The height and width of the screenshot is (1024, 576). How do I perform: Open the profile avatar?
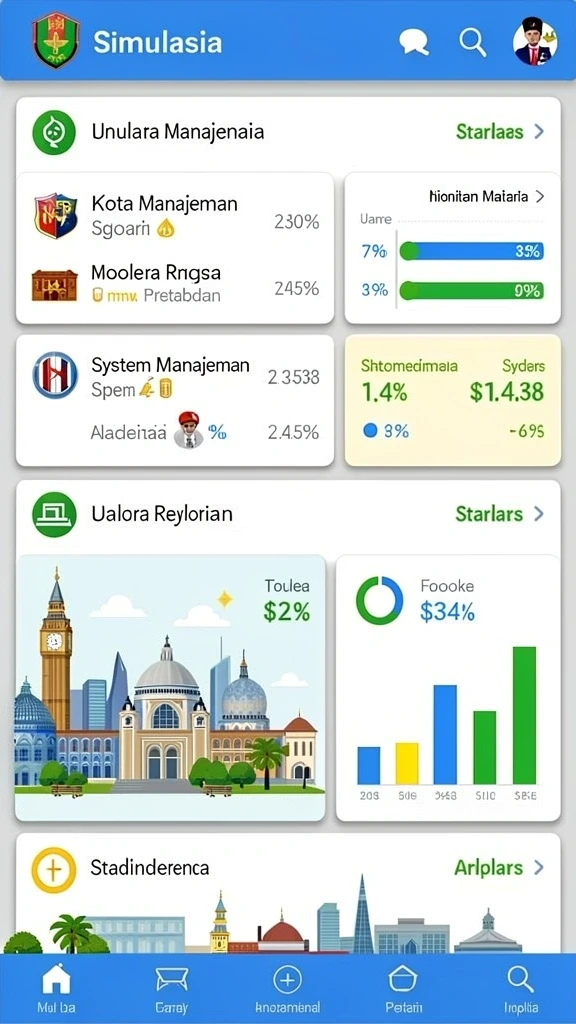pos(535,41)
